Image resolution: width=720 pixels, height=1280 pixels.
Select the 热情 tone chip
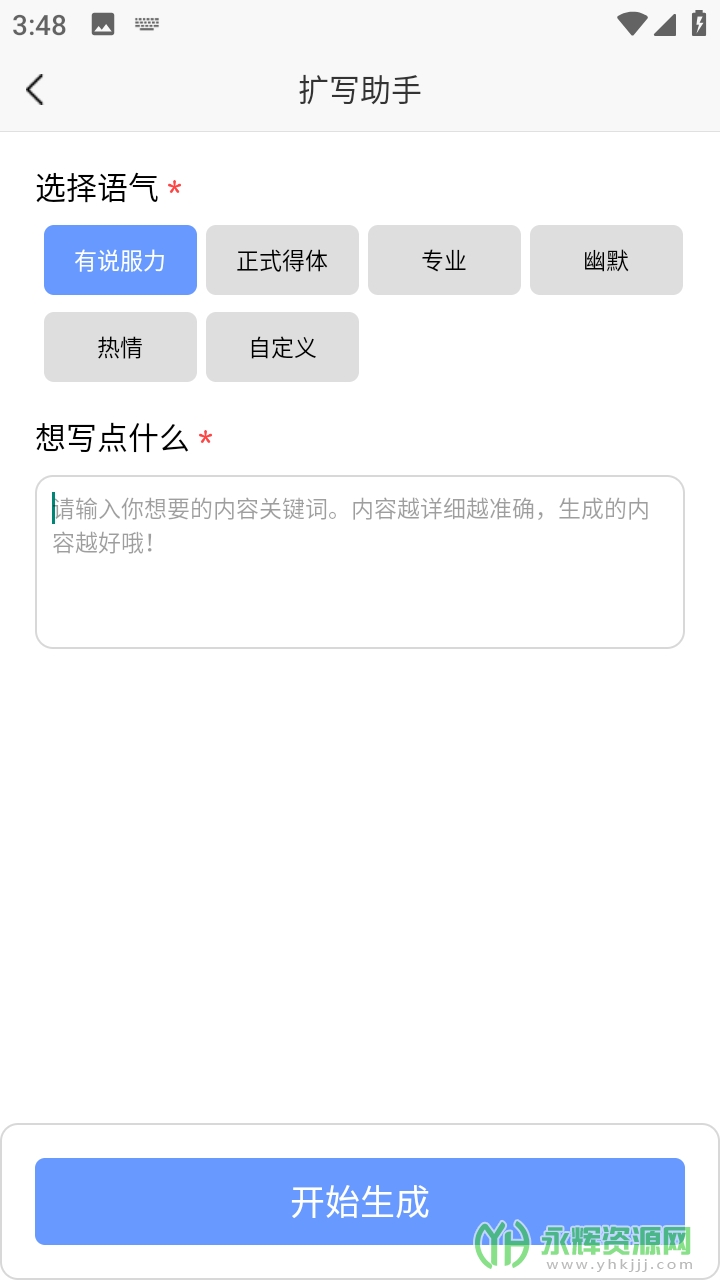pos(120,347)
